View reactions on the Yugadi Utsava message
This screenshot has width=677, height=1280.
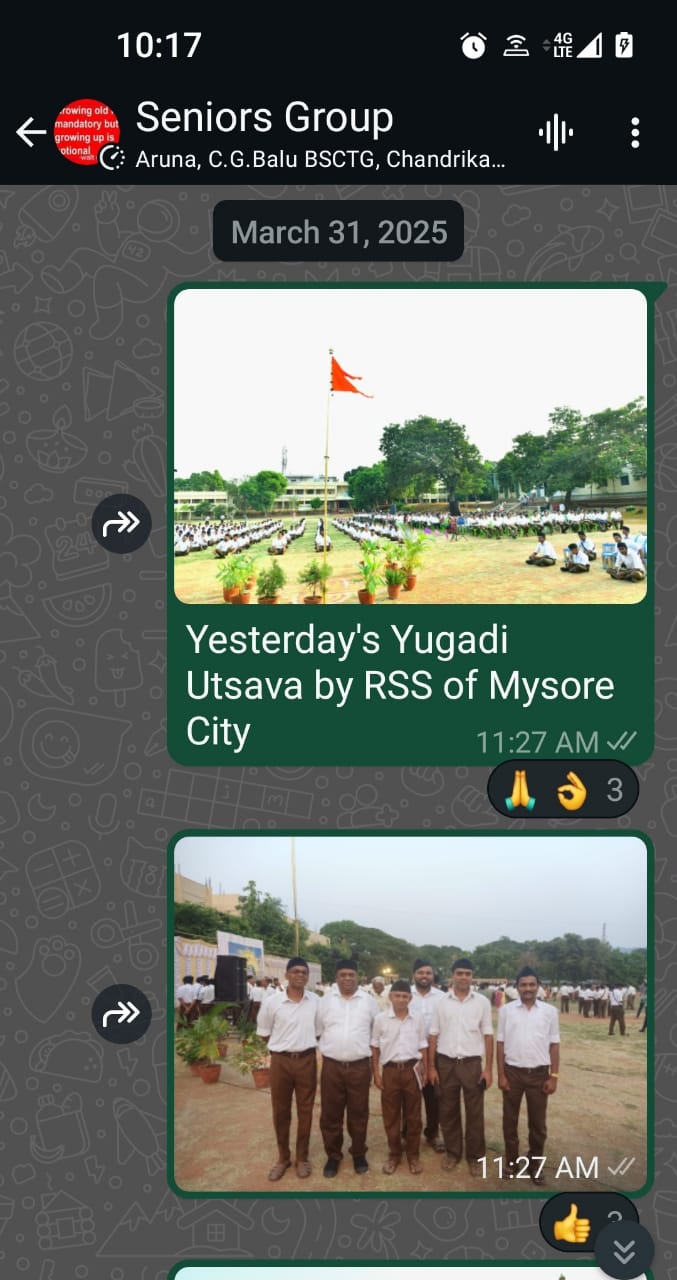click(563, 790)
